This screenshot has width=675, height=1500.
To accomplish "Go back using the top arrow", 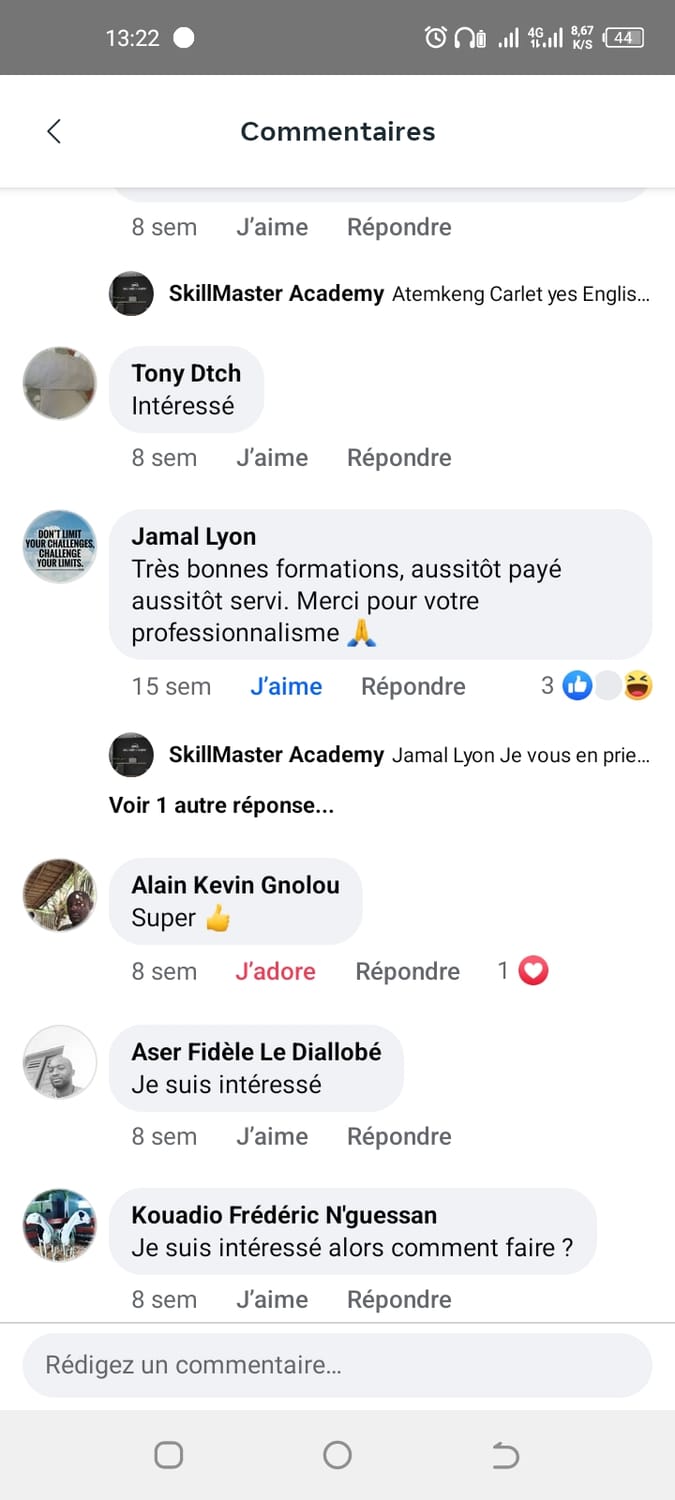I will 54,131.
